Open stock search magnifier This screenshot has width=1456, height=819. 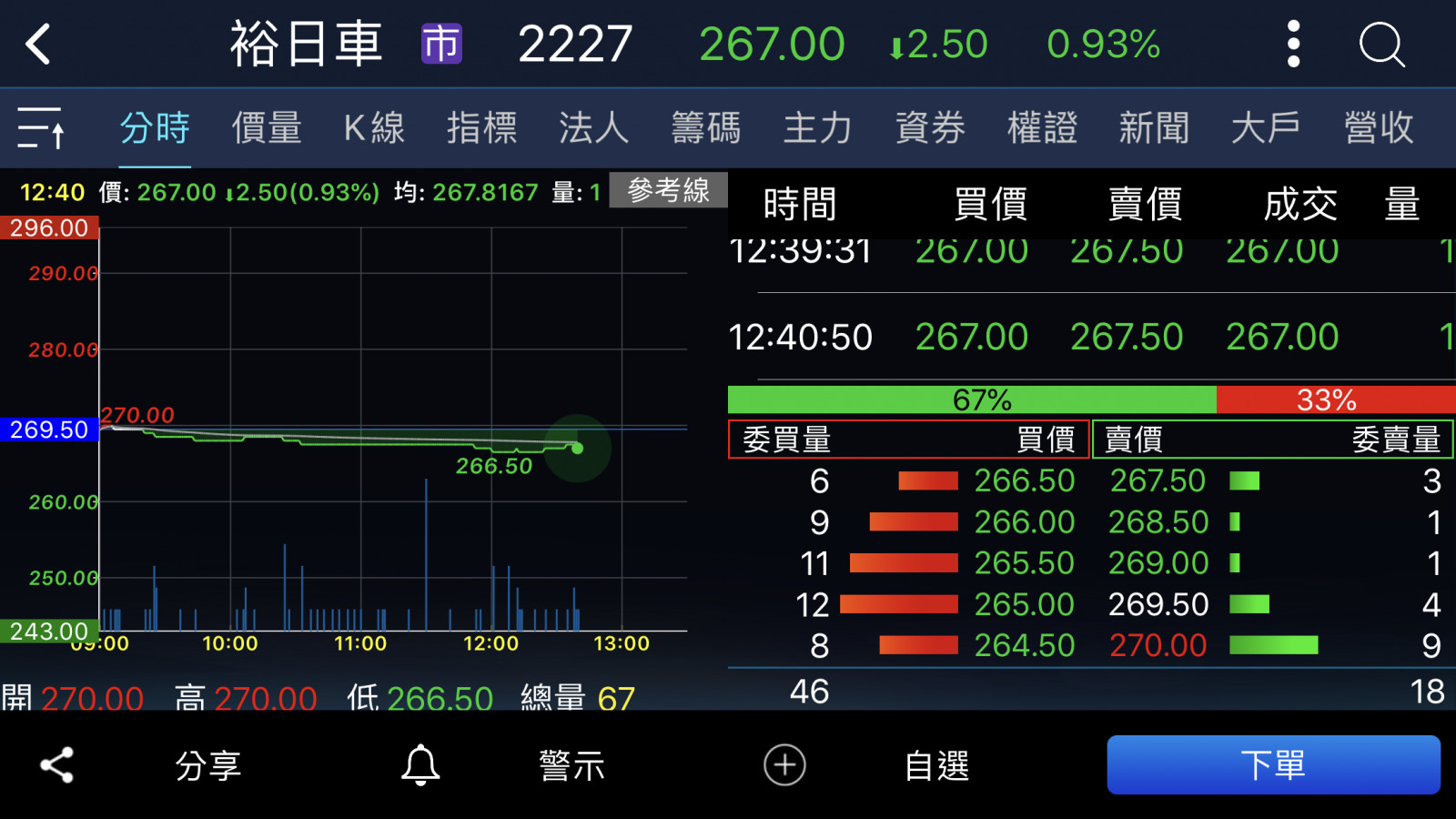(x=1381, y=45)
